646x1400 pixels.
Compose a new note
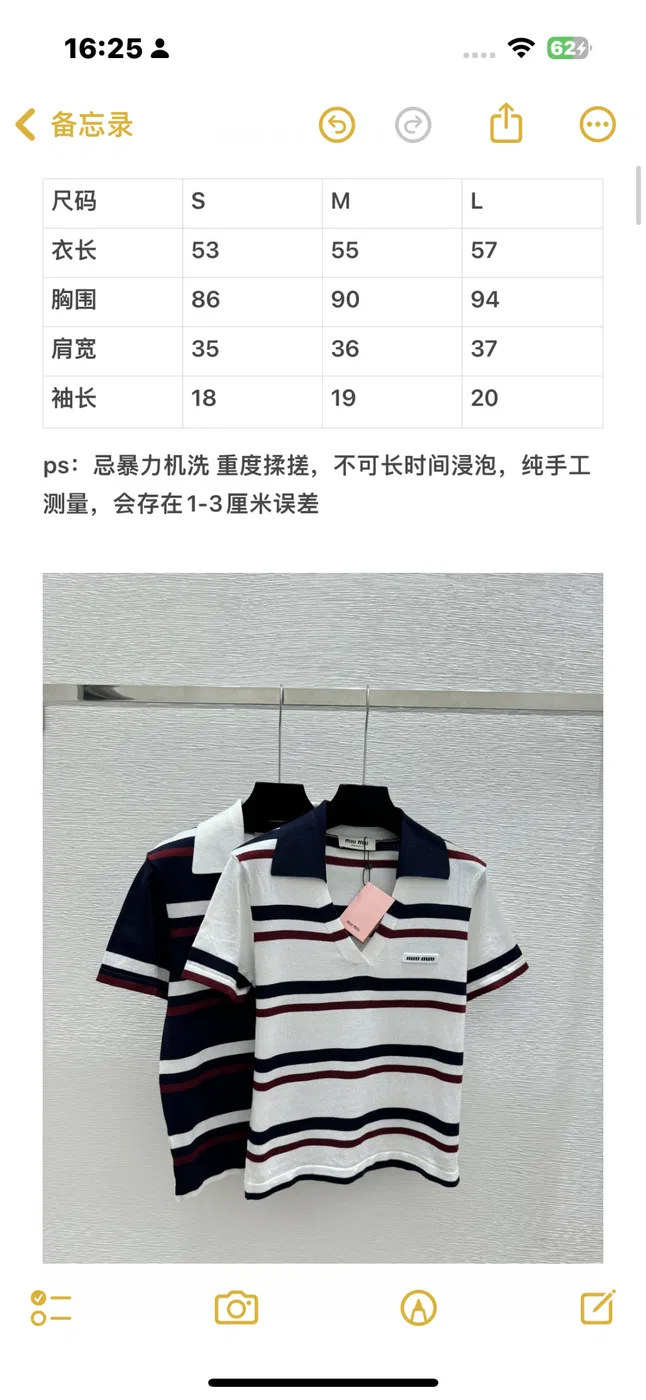pos(598,1306)
